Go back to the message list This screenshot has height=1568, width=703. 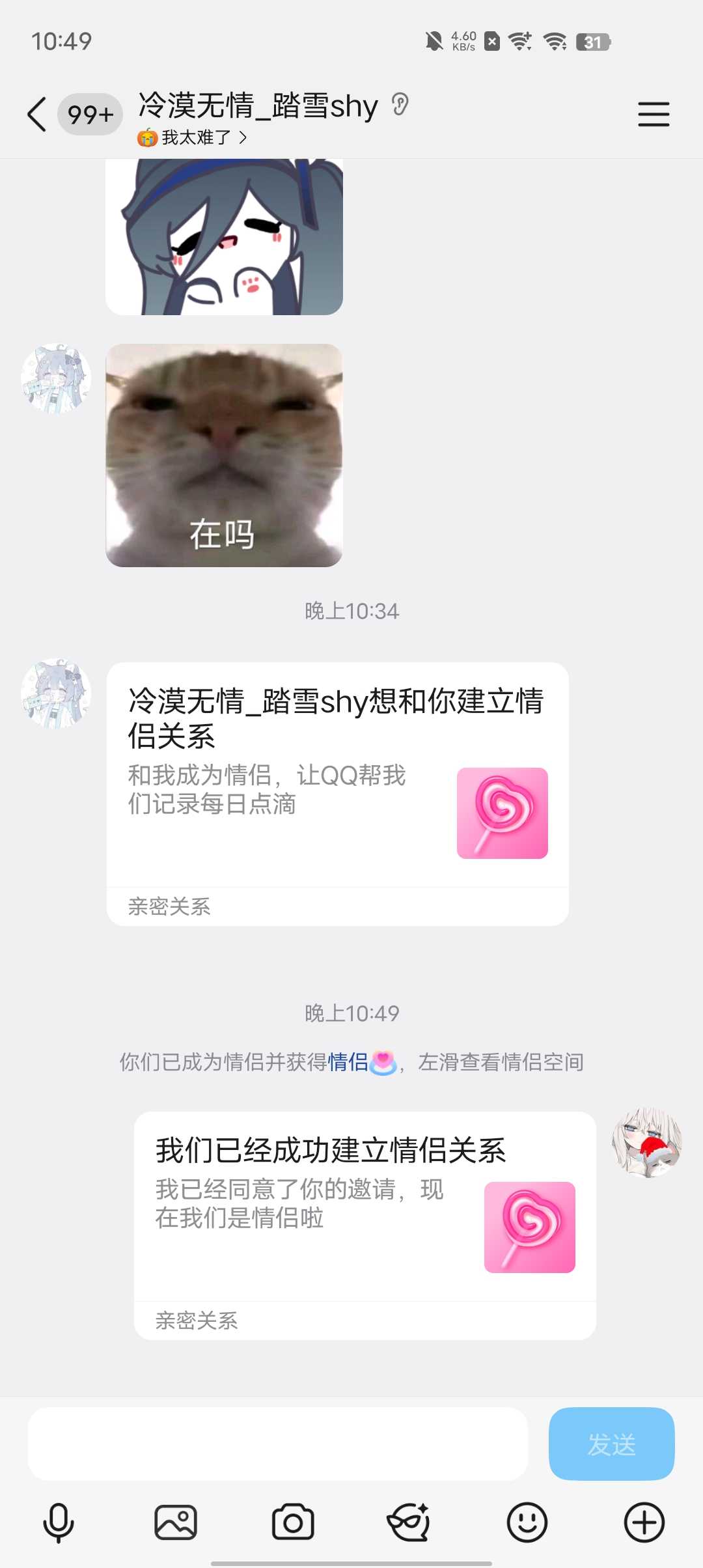37,115
